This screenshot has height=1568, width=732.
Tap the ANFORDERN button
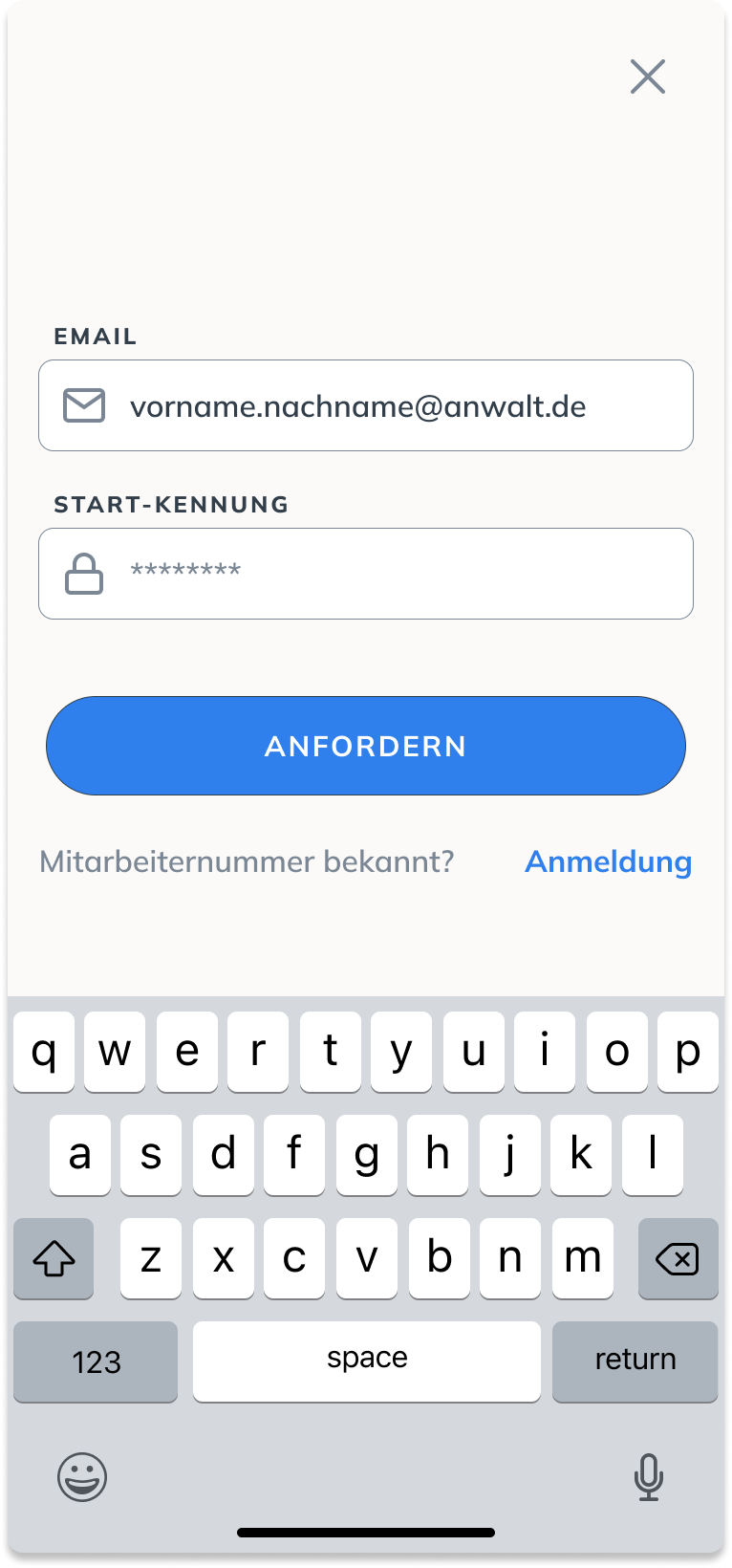coord(366,746)
